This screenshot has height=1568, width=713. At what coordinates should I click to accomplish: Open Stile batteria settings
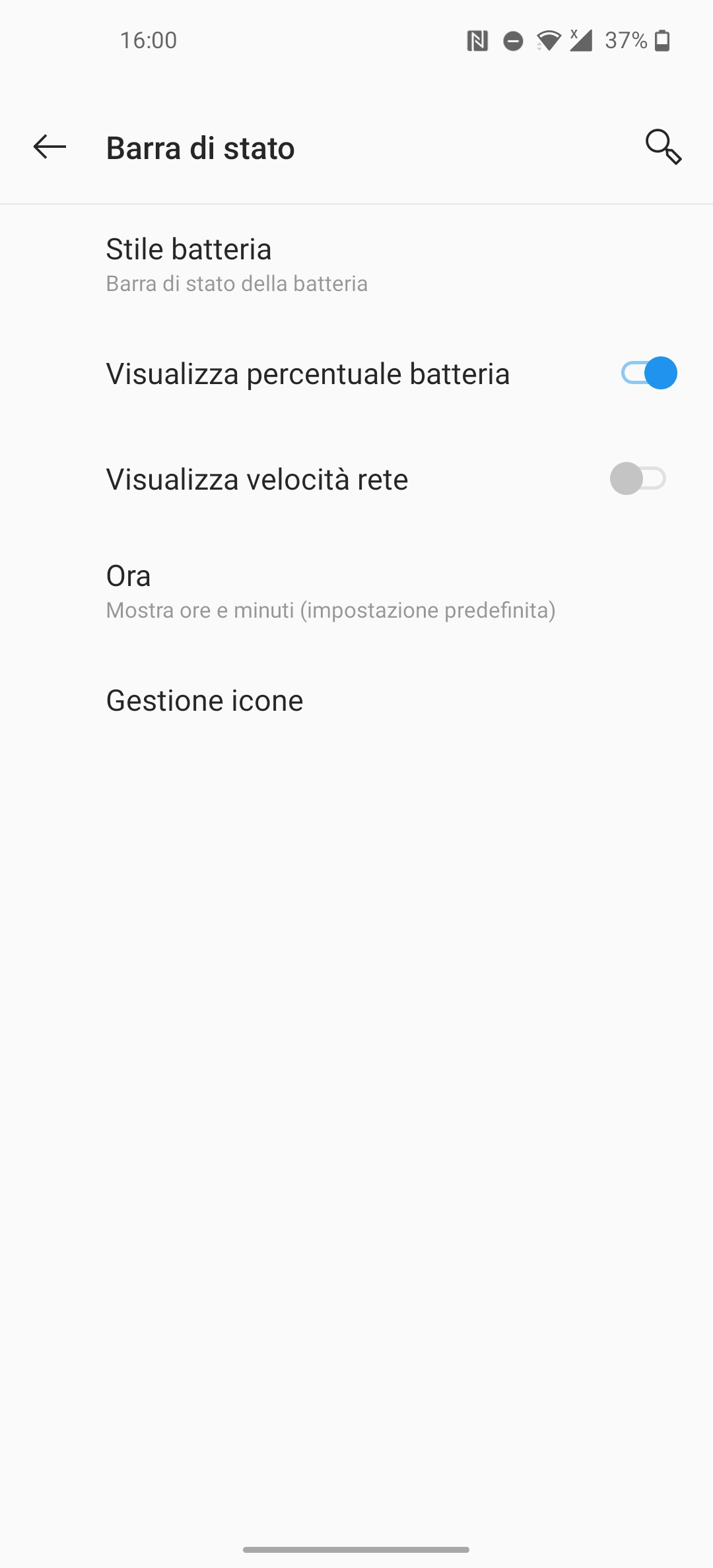coord(356,265)
